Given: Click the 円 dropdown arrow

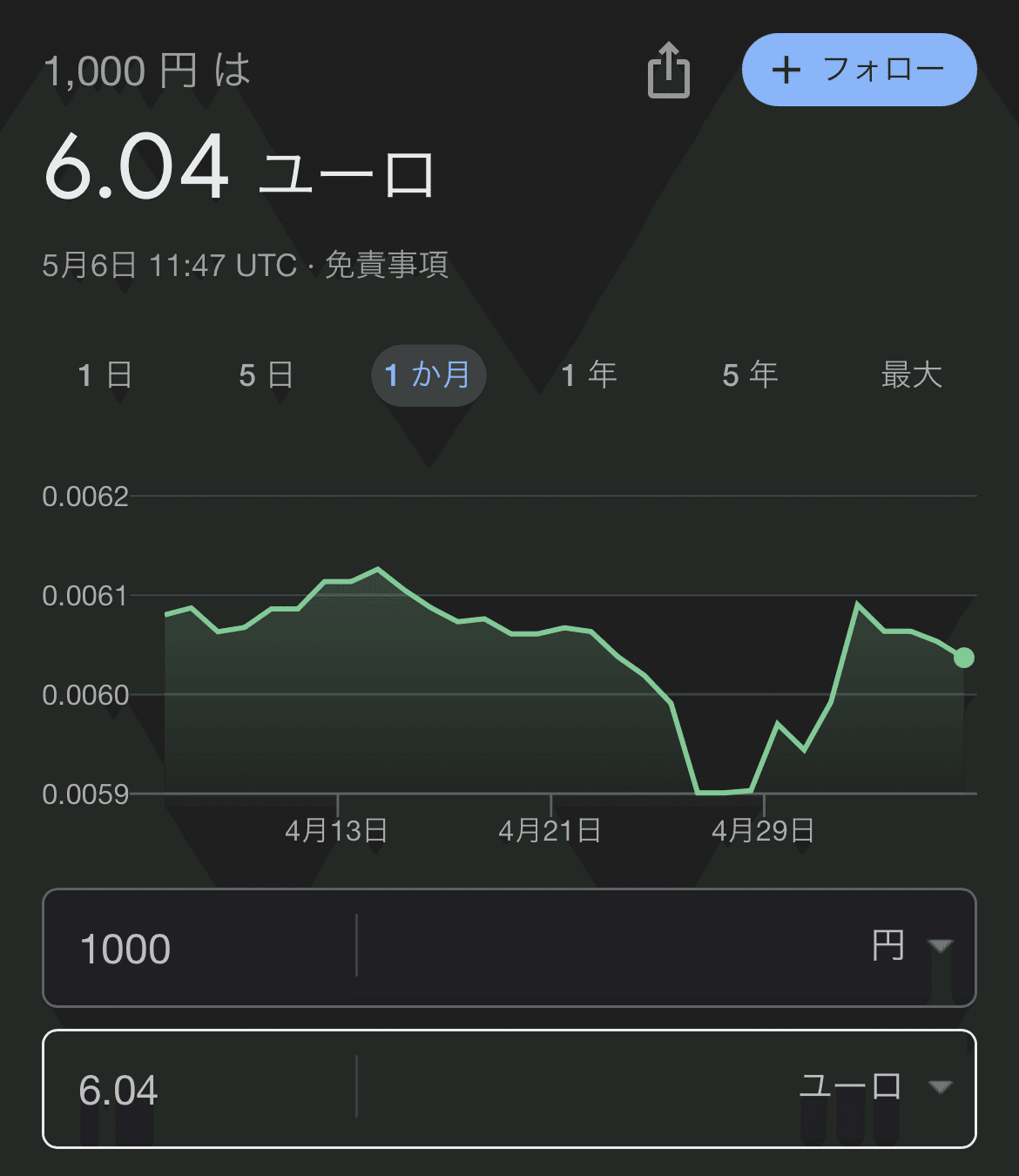Looking at the screenshot, I should [x=942, y=948].
